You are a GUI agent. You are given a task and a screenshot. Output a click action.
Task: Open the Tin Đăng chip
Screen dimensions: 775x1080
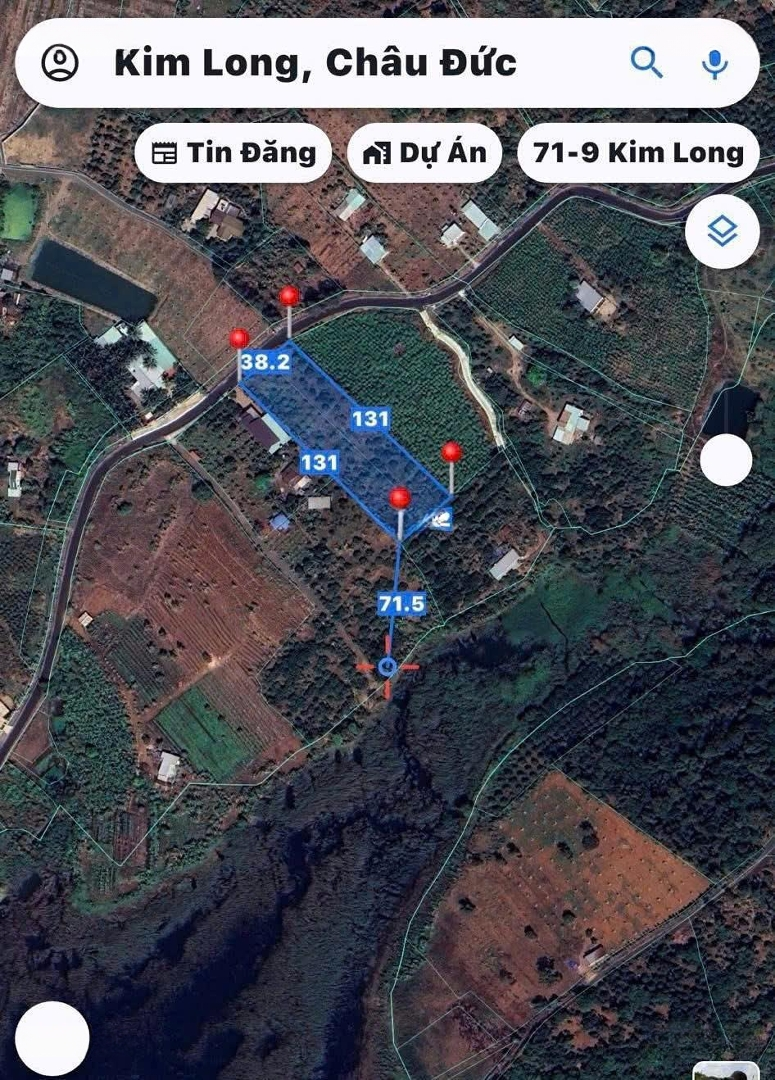(x=233, y=153)
